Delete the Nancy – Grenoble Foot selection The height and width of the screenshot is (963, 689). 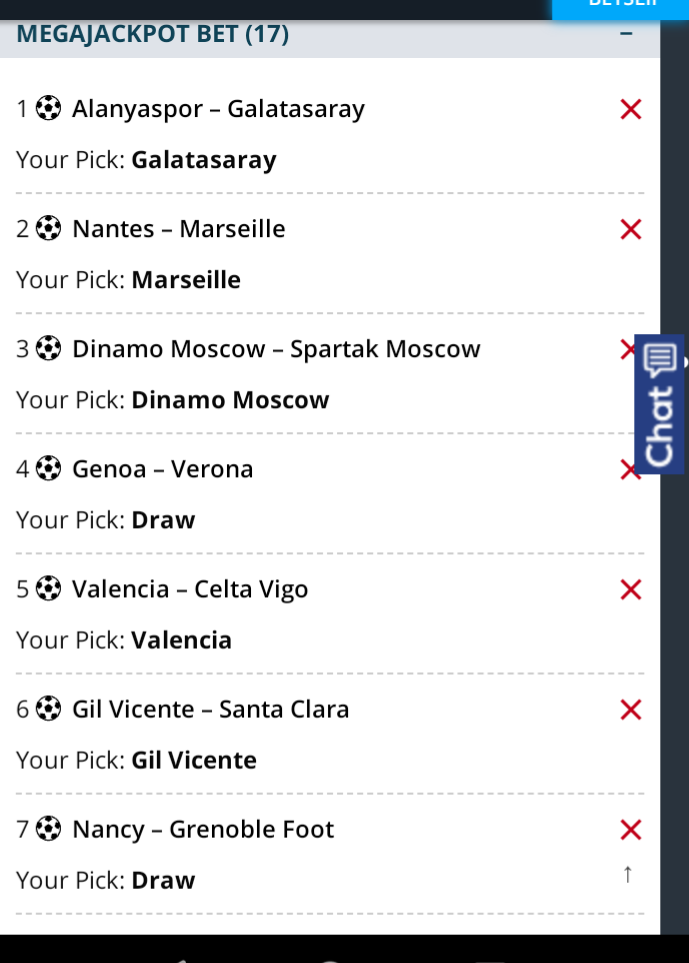coord(631,829)
